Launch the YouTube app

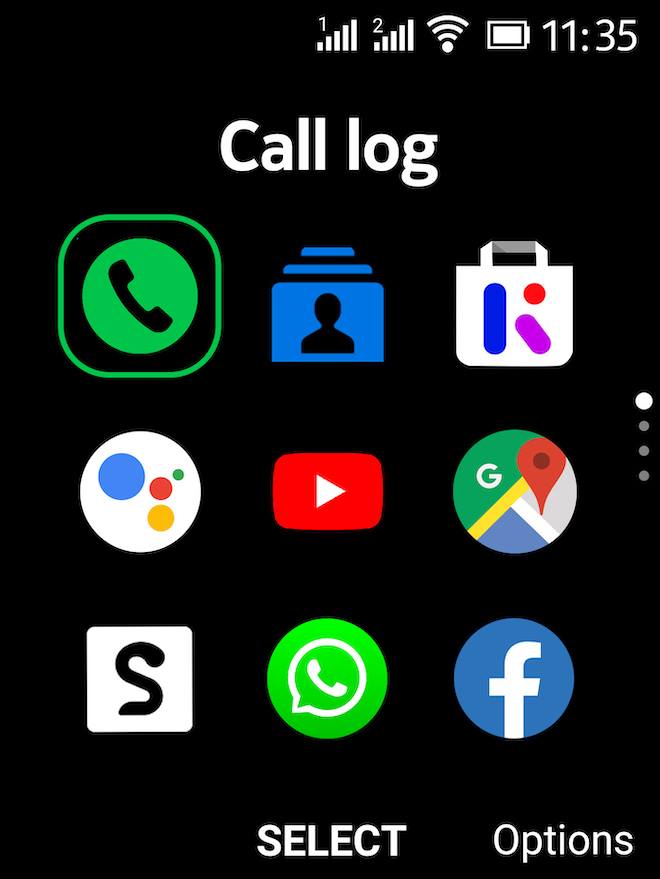(x=328, y=491)
